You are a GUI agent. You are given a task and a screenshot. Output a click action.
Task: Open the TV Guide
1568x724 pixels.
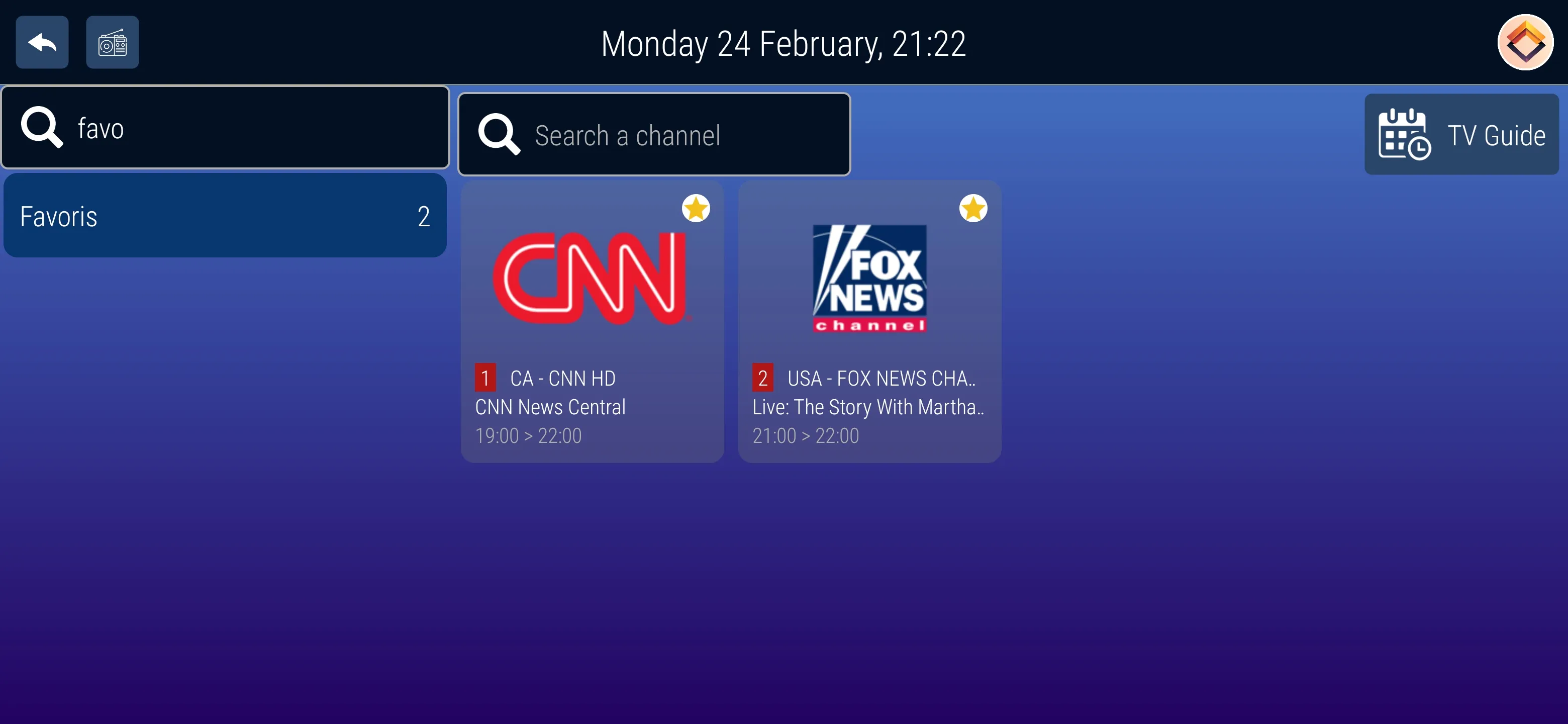click(1461, 135)
